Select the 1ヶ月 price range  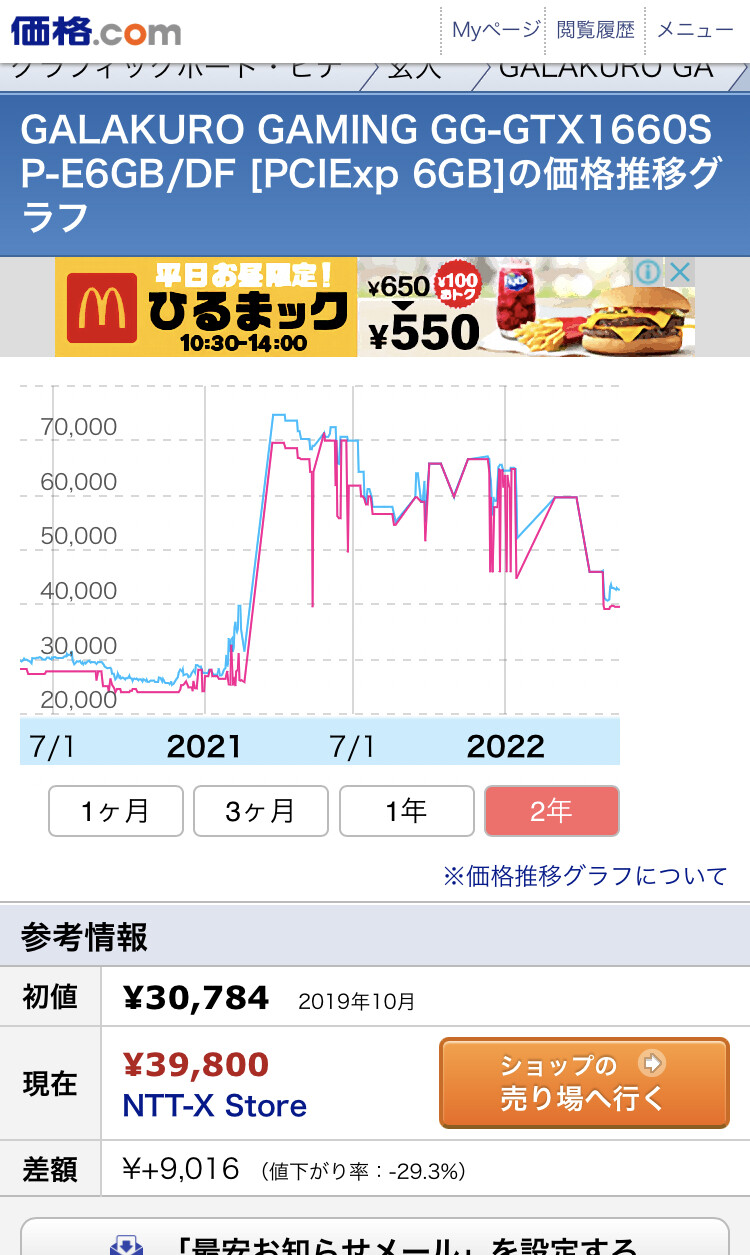coord(116,811)
